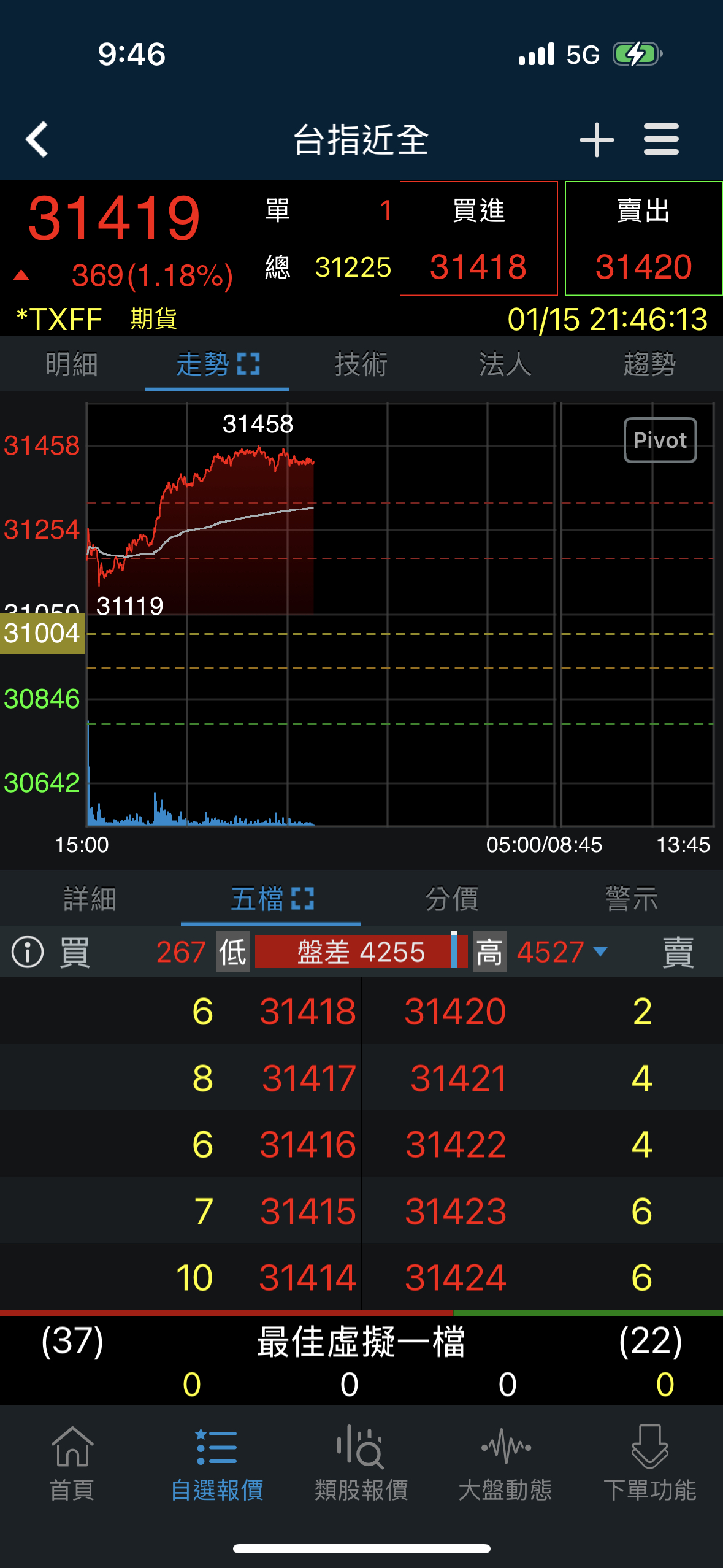Switch to the 分價 tab

[451, 899]
